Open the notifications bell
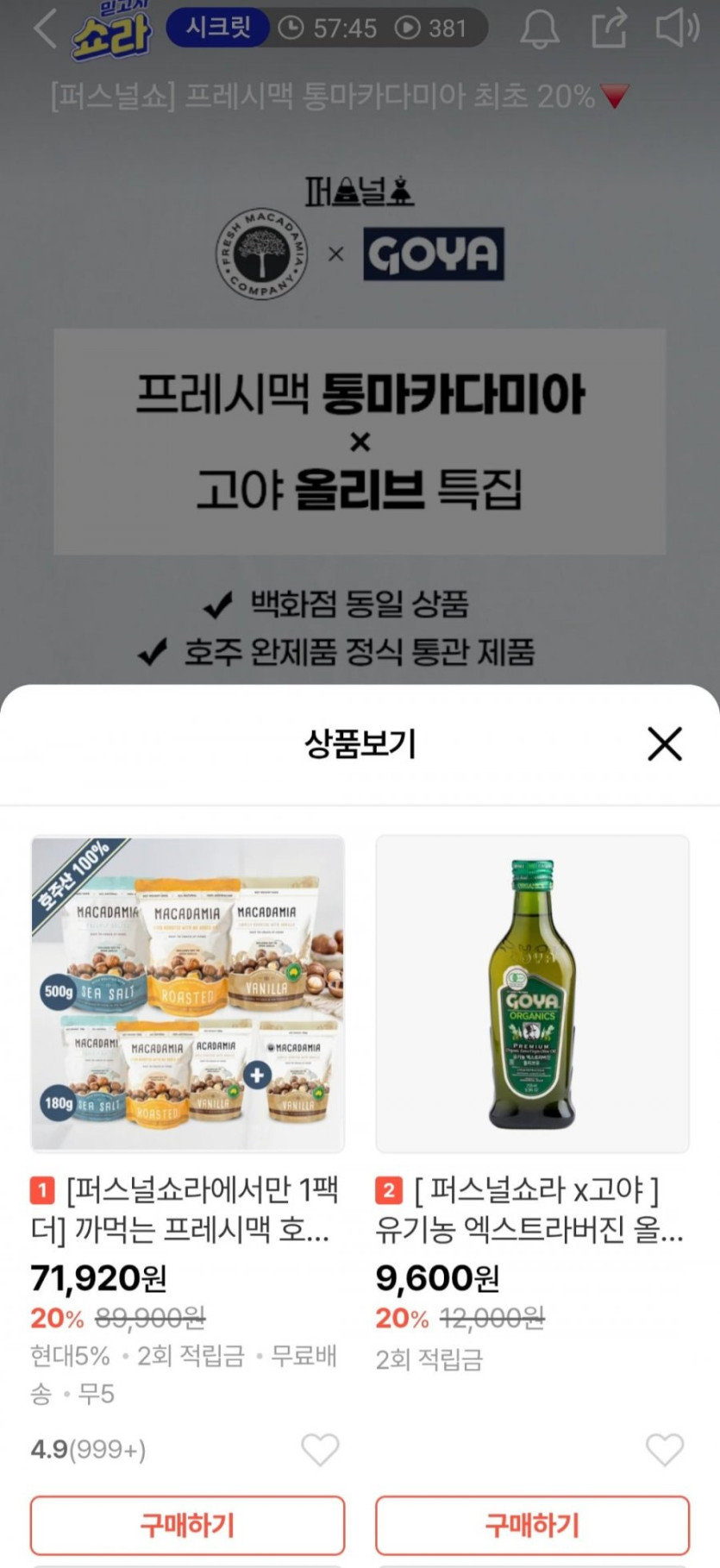This screenshot has height=1568, width=720. [x=540, y=29]
